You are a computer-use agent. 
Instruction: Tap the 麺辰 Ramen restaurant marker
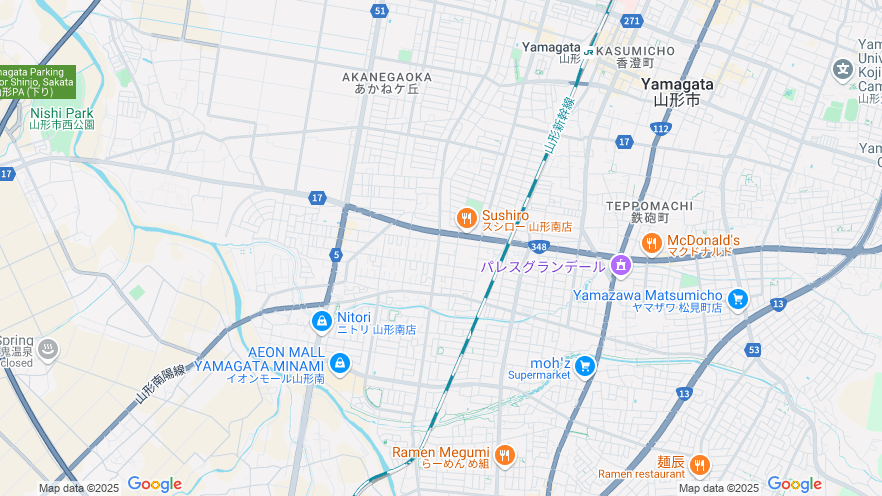(x=699, y=465)
